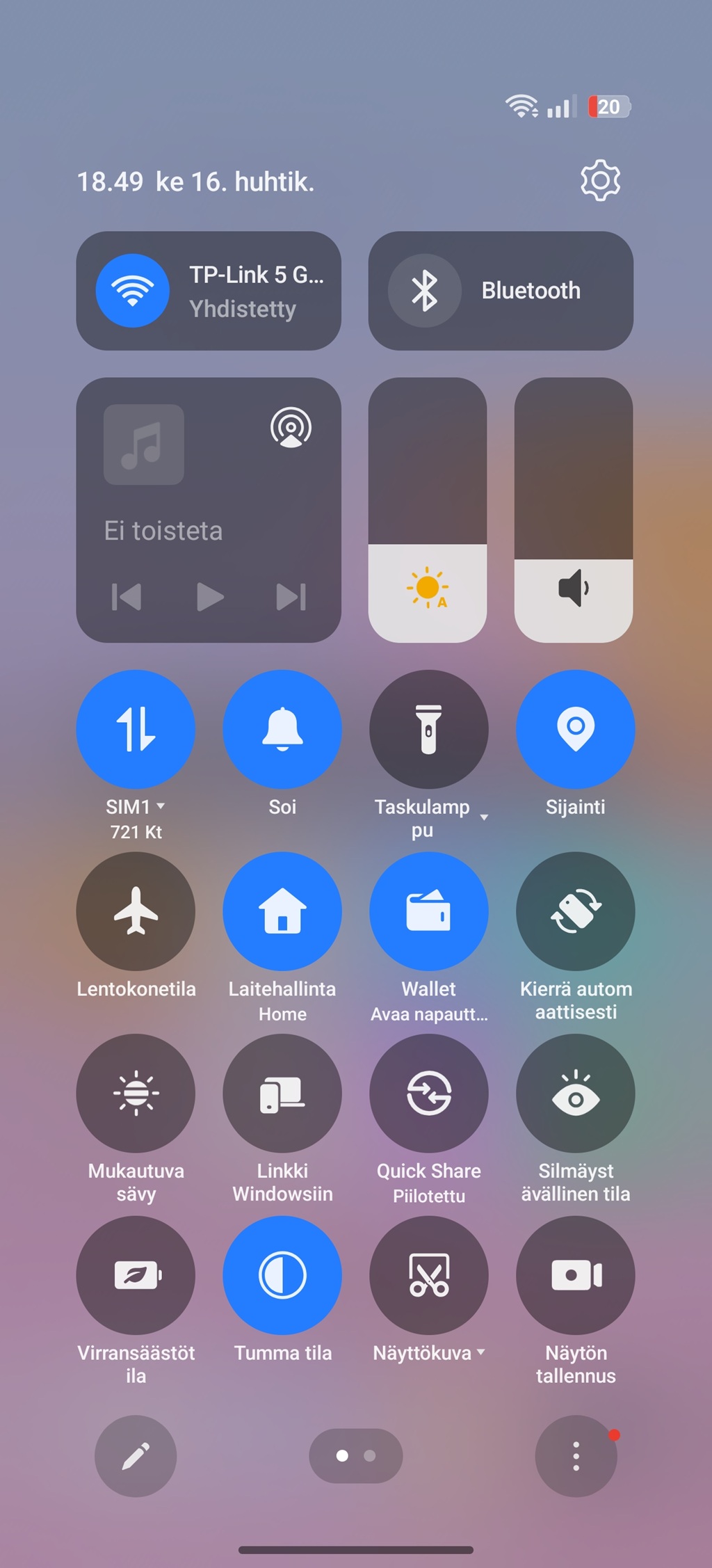The width and height of the screenshot is (712, 1568).
Task: Open settings via the gear icon
Action: (x=600, y=181)
